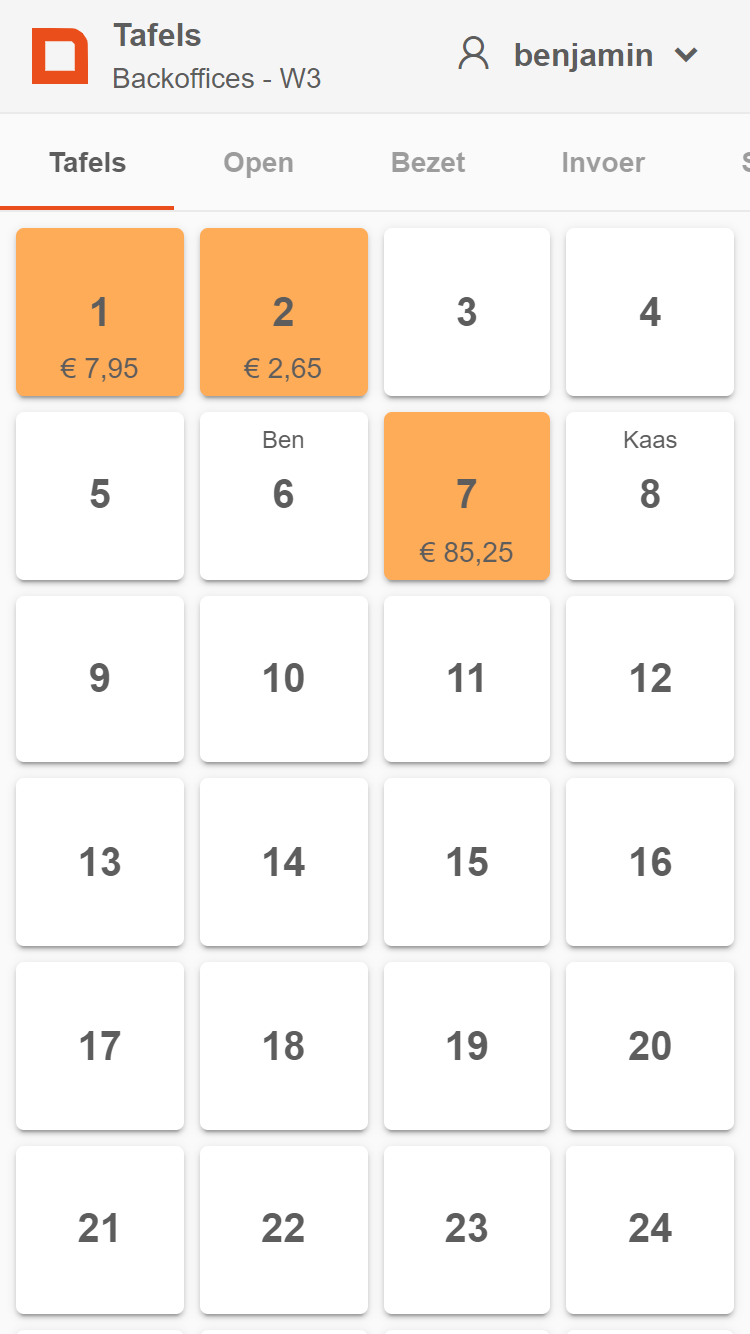Open the benjamin user dropdown

tap(578, 55)
